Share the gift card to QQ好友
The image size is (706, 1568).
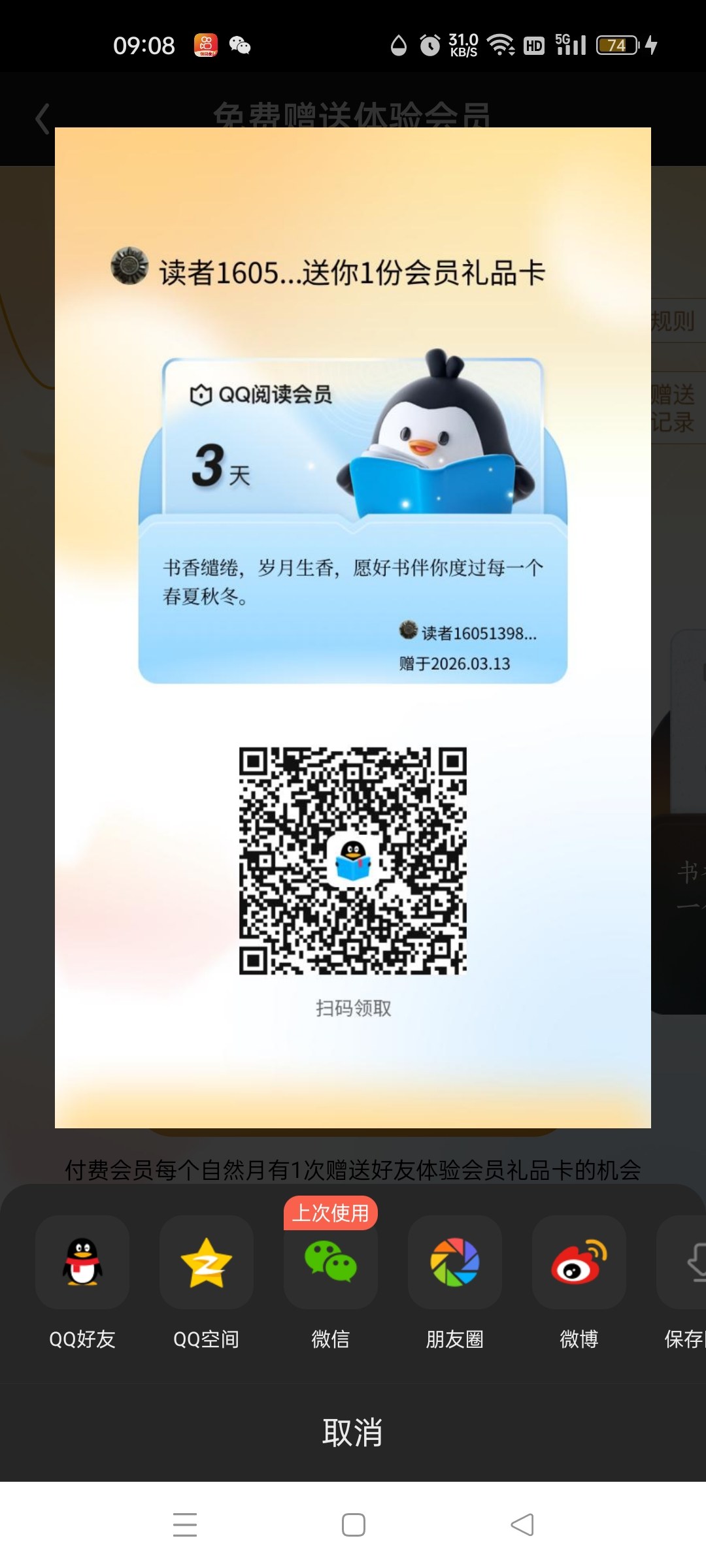click(x=82, y=1262)
